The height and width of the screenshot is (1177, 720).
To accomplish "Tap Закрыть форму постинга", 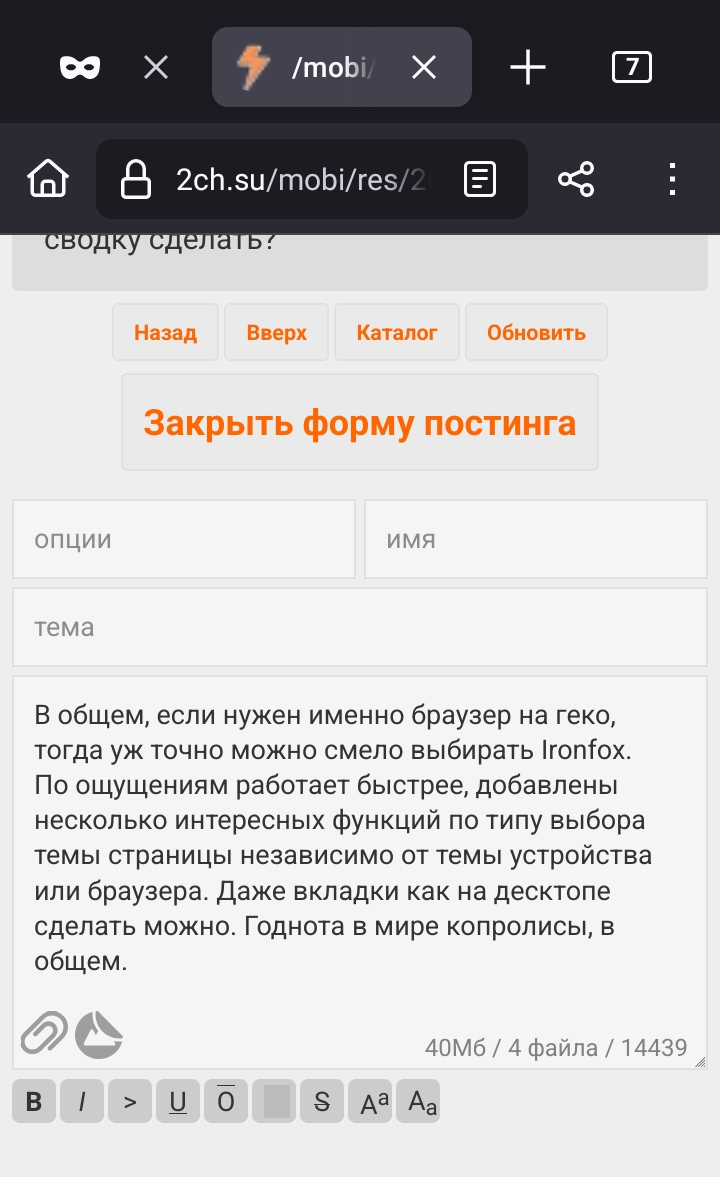I will point(360,423).
